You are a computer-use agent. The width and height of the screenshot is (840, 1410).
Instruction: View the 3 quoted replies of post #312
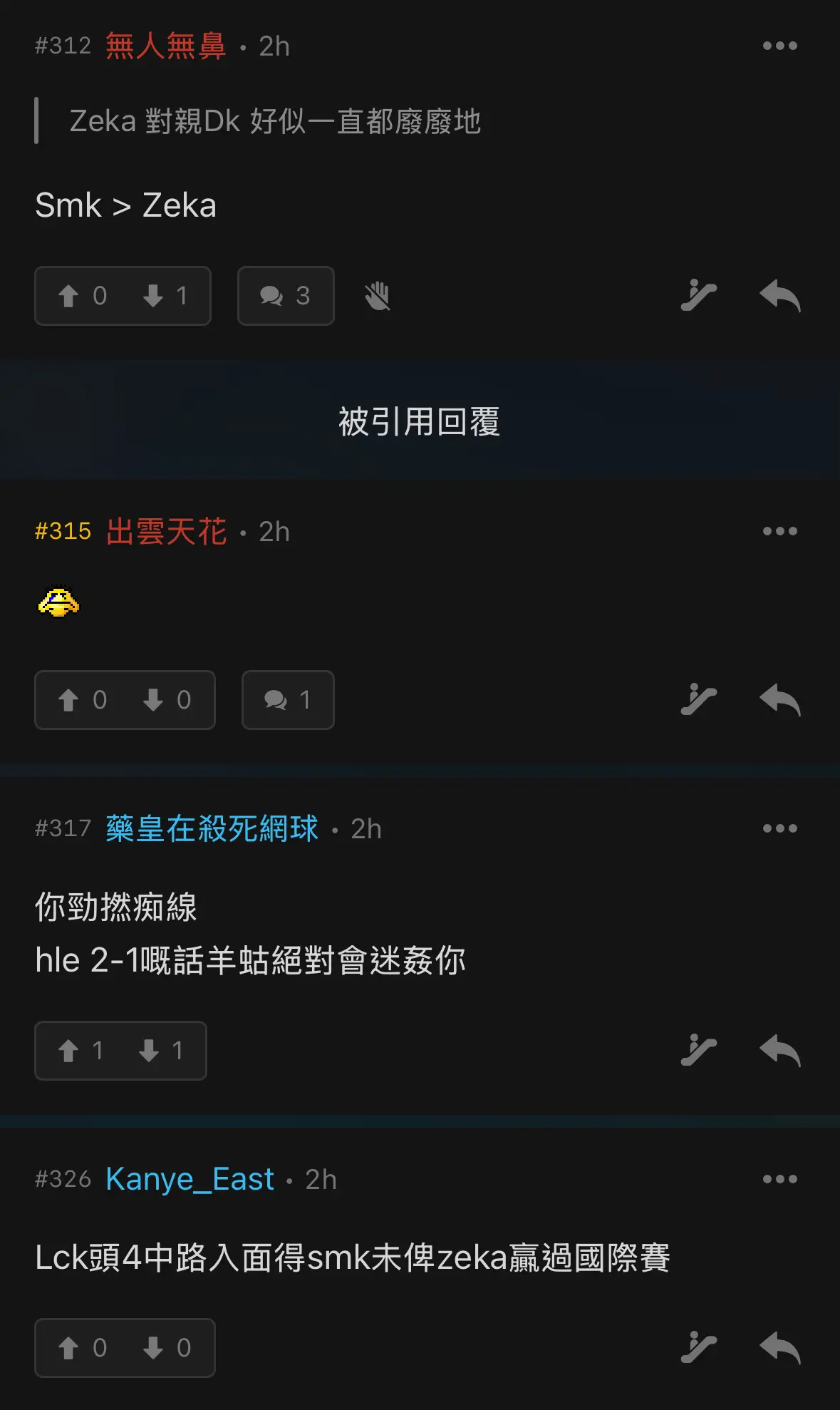click(286, 296)
